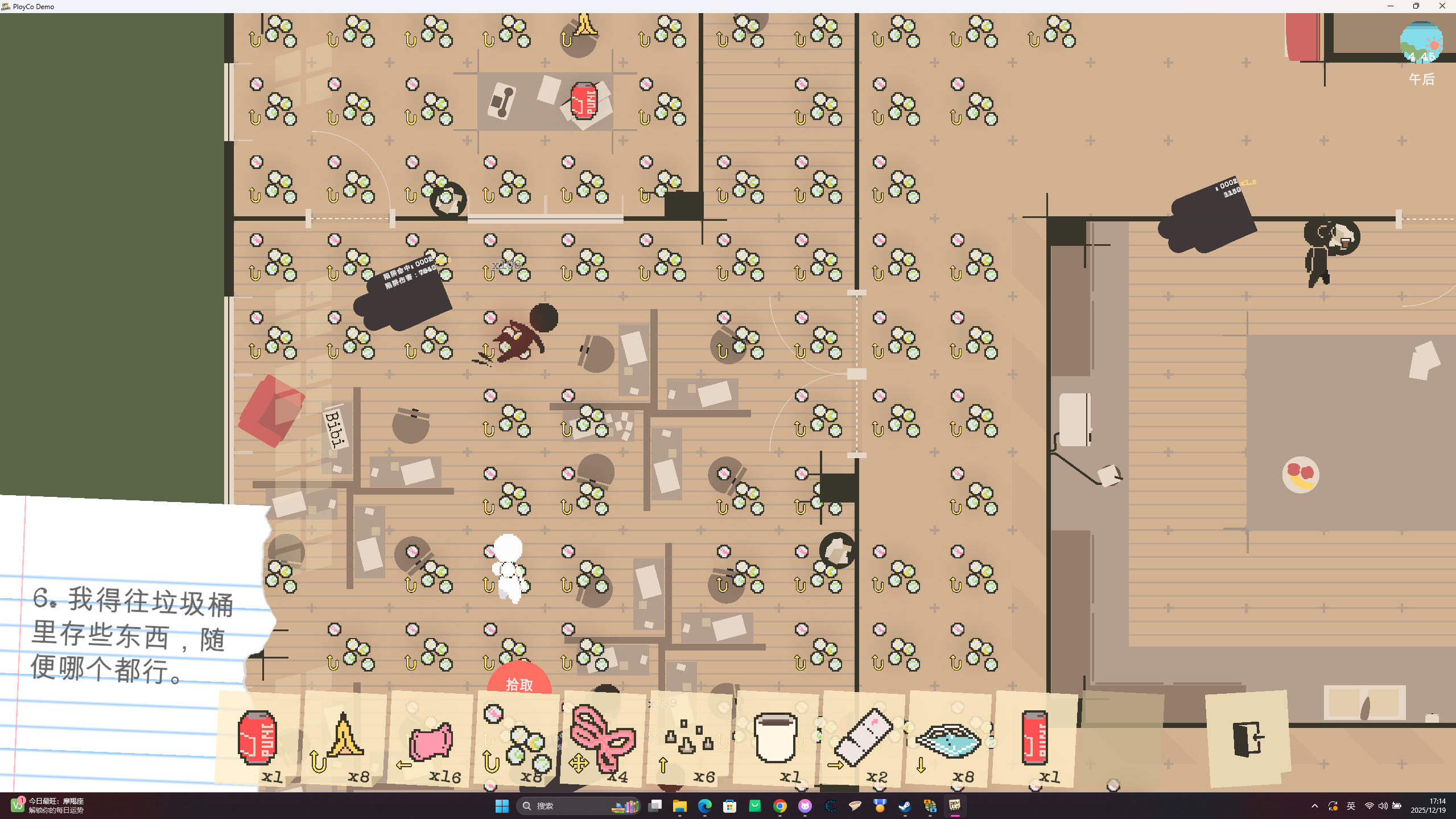The height and width of the screenshot is (819, 1456).
Task: Select the banana peel item x8
Action: [x=343, y=740]
